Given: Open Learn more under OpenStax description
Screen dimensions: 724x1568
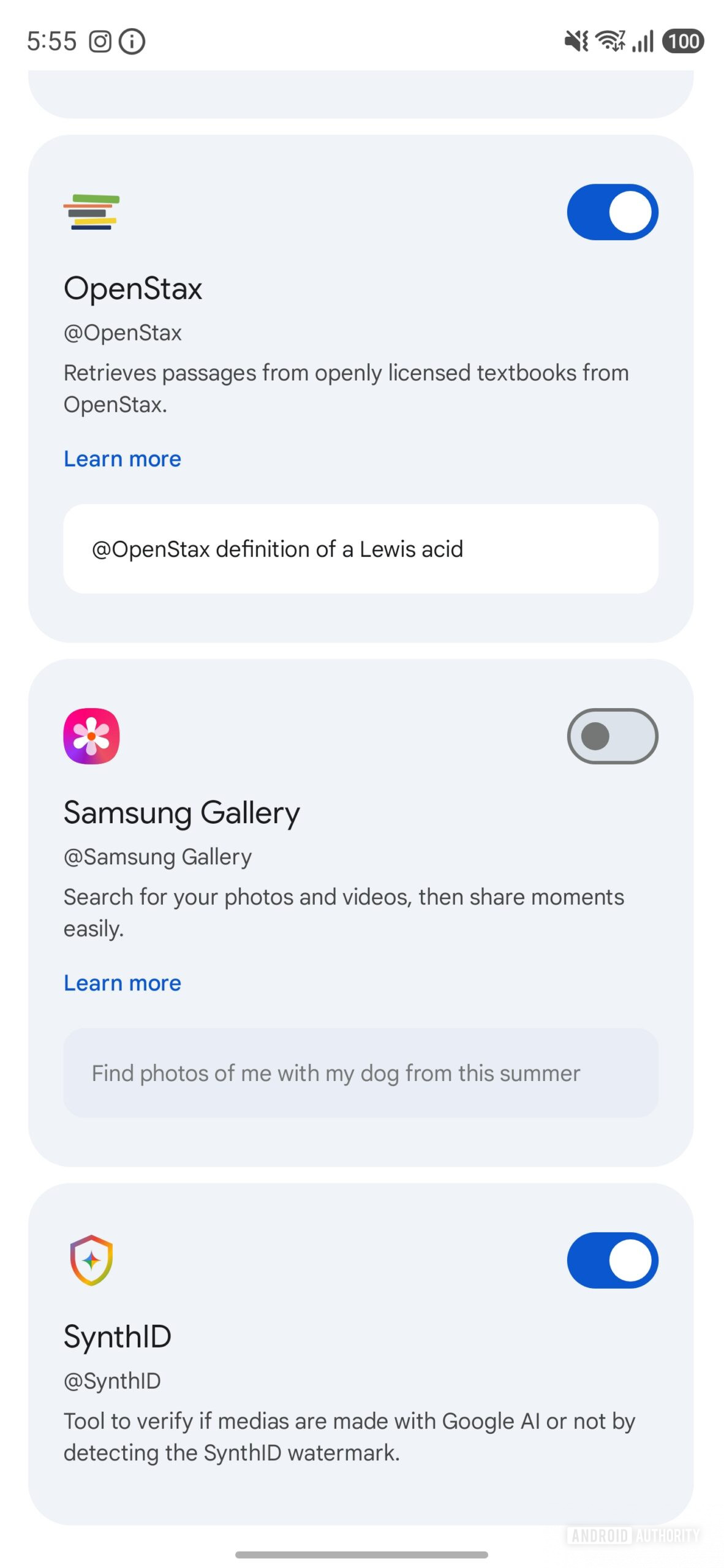Looking at the screenshot, I should point(122,458).
